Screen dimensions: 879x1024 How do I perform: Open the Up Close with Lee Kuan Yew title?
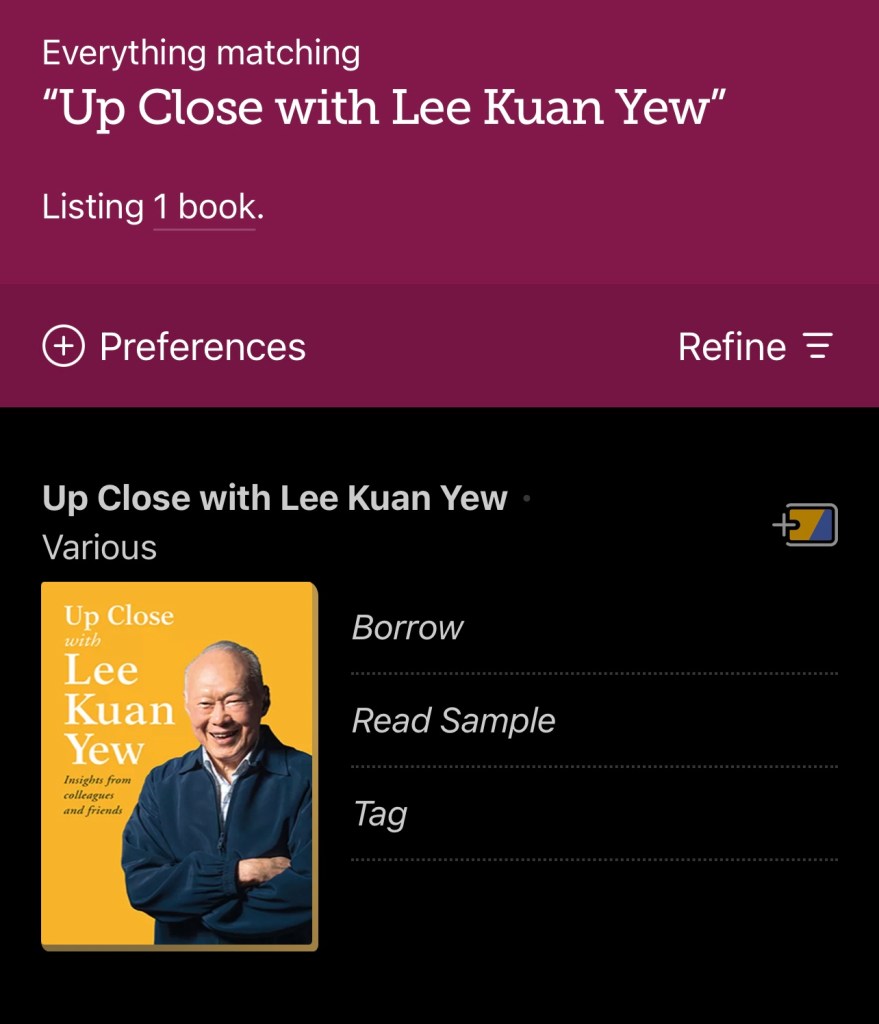coord(275,498)
